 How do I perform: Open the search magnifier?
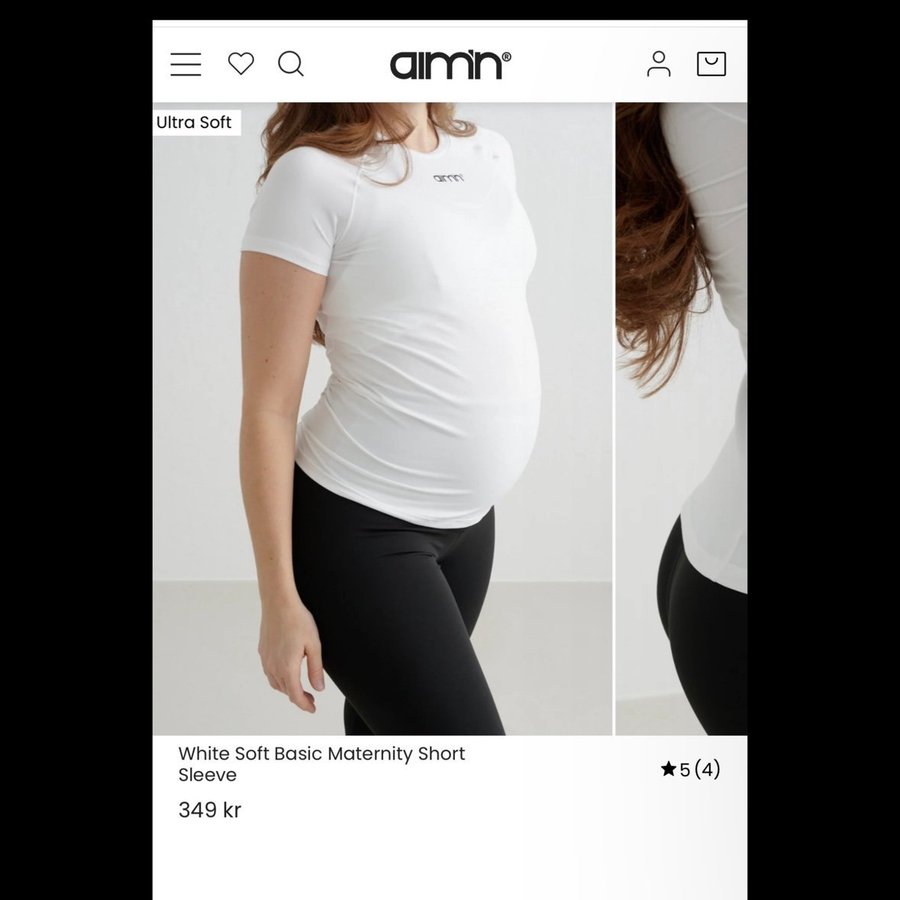click(x=291, y=64)
